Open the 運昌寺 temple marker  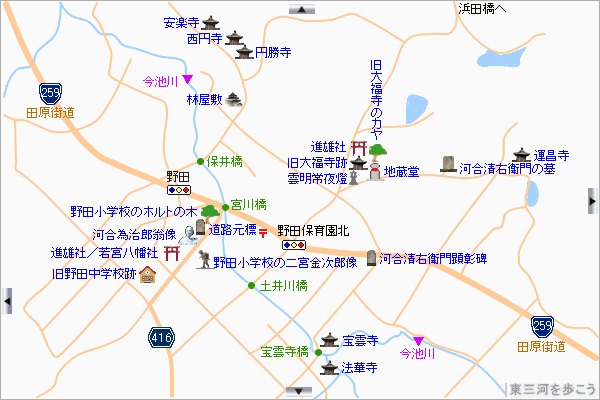(x=520, y=155)
